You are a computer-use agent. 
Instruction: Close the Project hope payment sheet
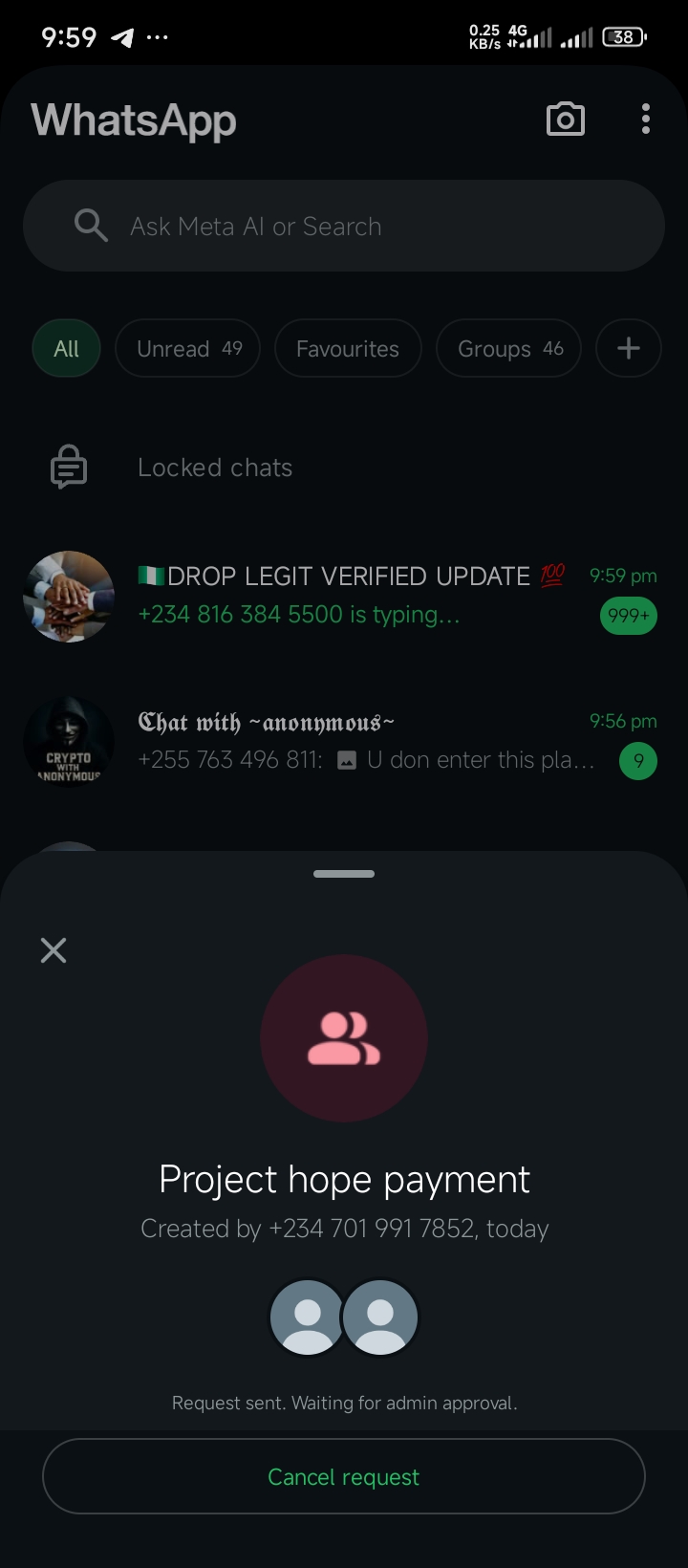54,950
